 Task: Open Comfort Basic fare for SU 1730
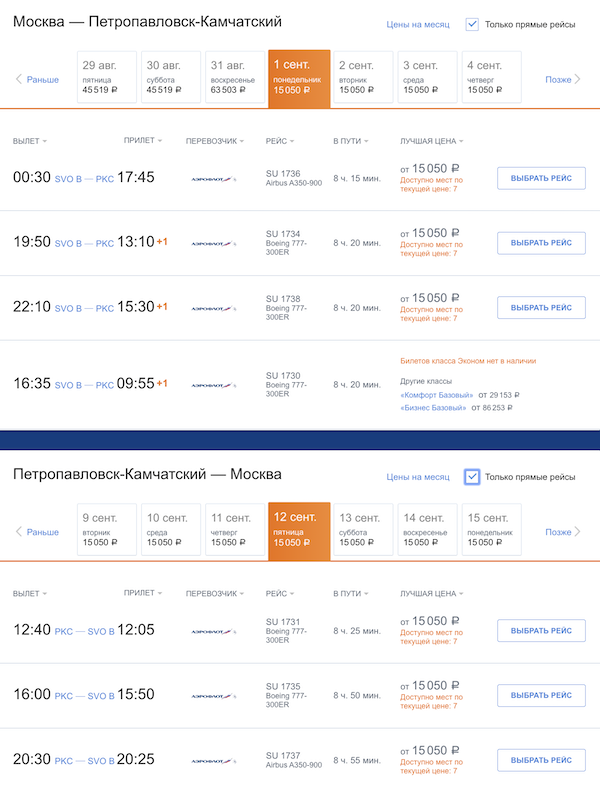[x=433, y=395]
